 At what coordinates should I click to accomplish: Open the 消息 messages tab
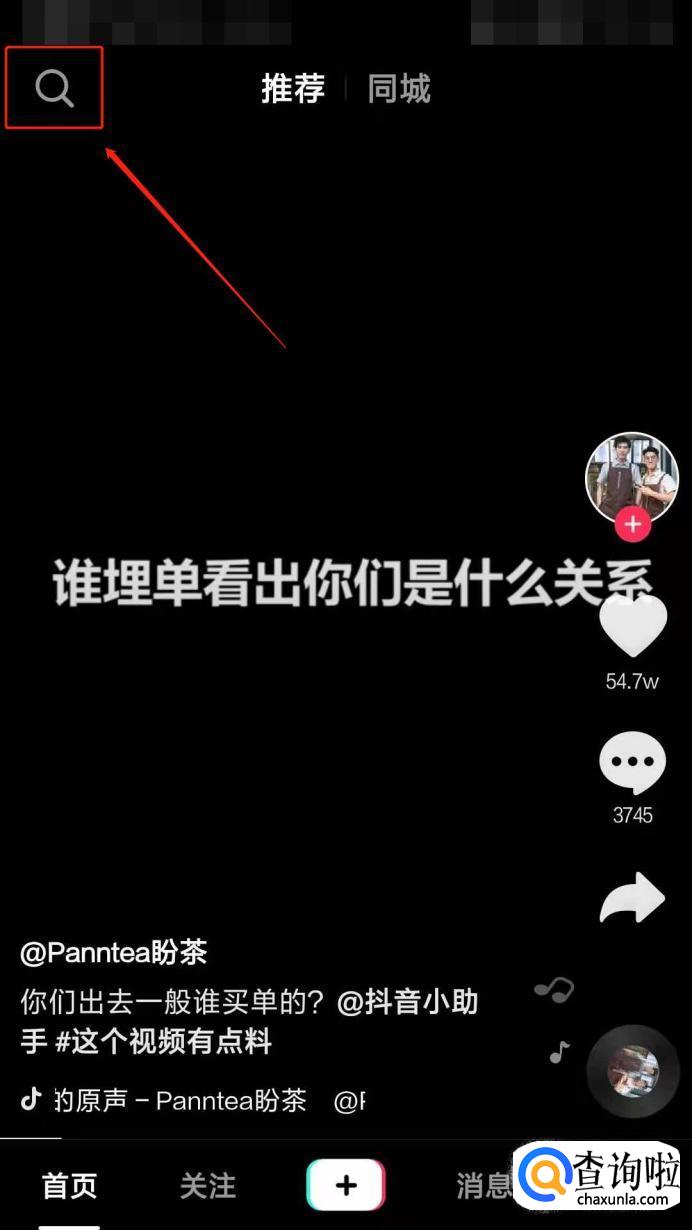[484, 1186]
